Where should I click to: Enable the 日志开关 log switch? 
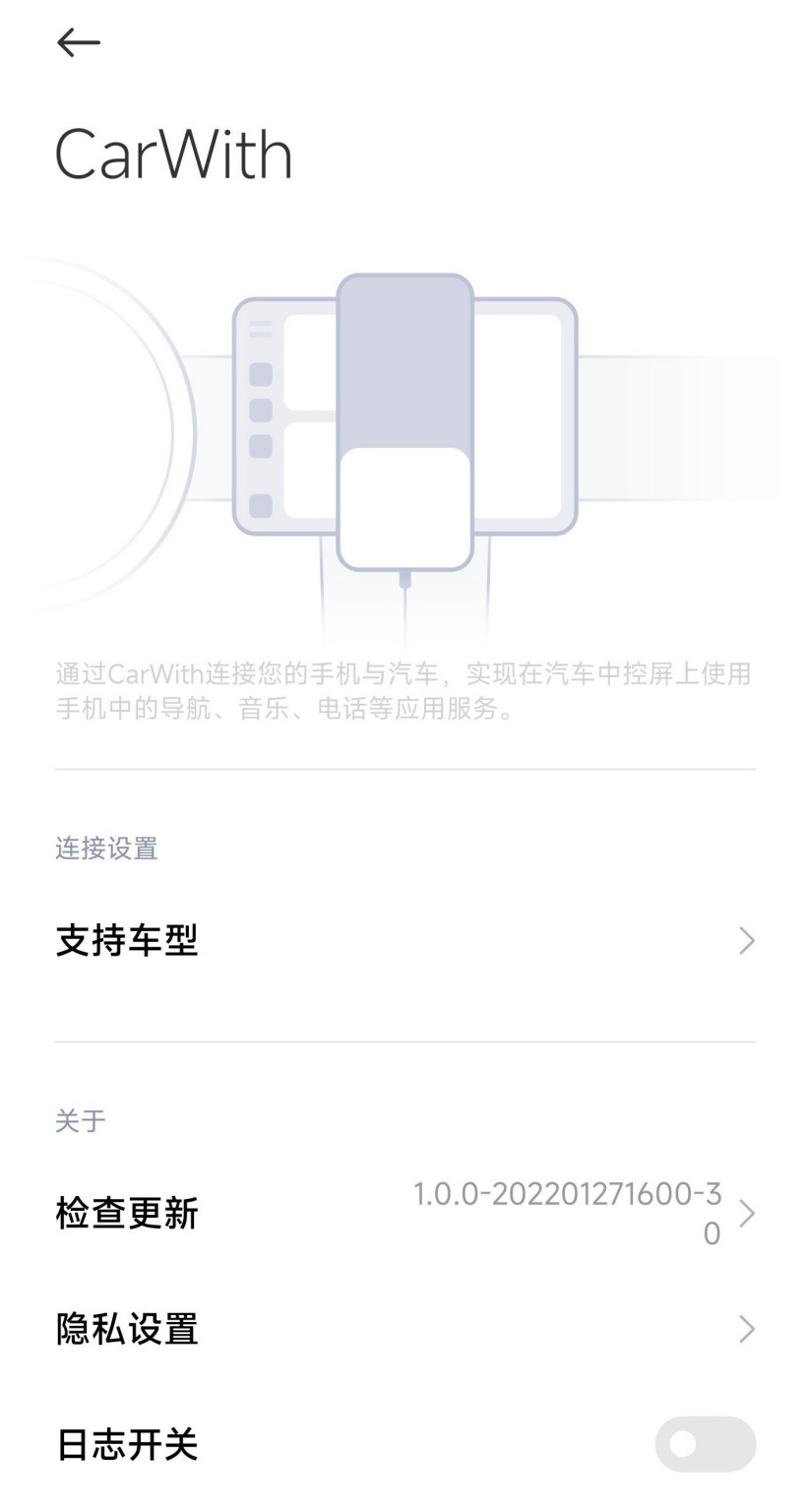point(705,1444)
